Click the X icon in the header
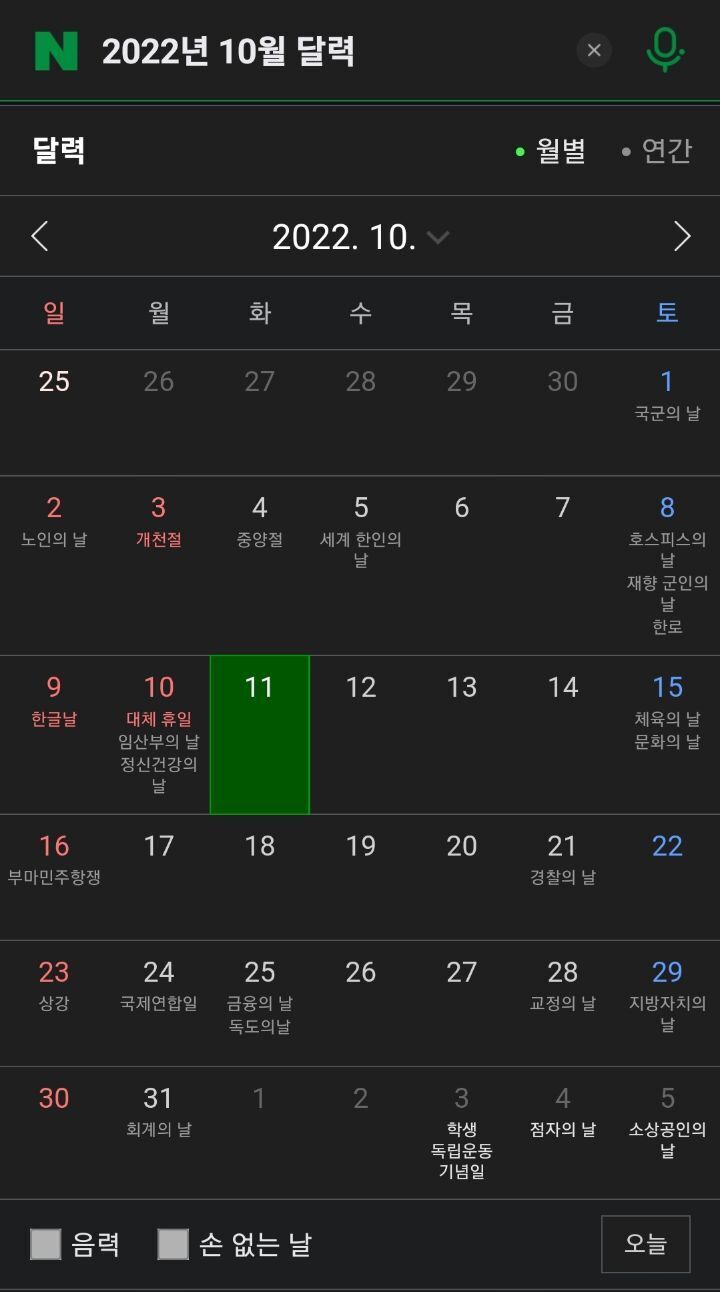 coord(593,50)
